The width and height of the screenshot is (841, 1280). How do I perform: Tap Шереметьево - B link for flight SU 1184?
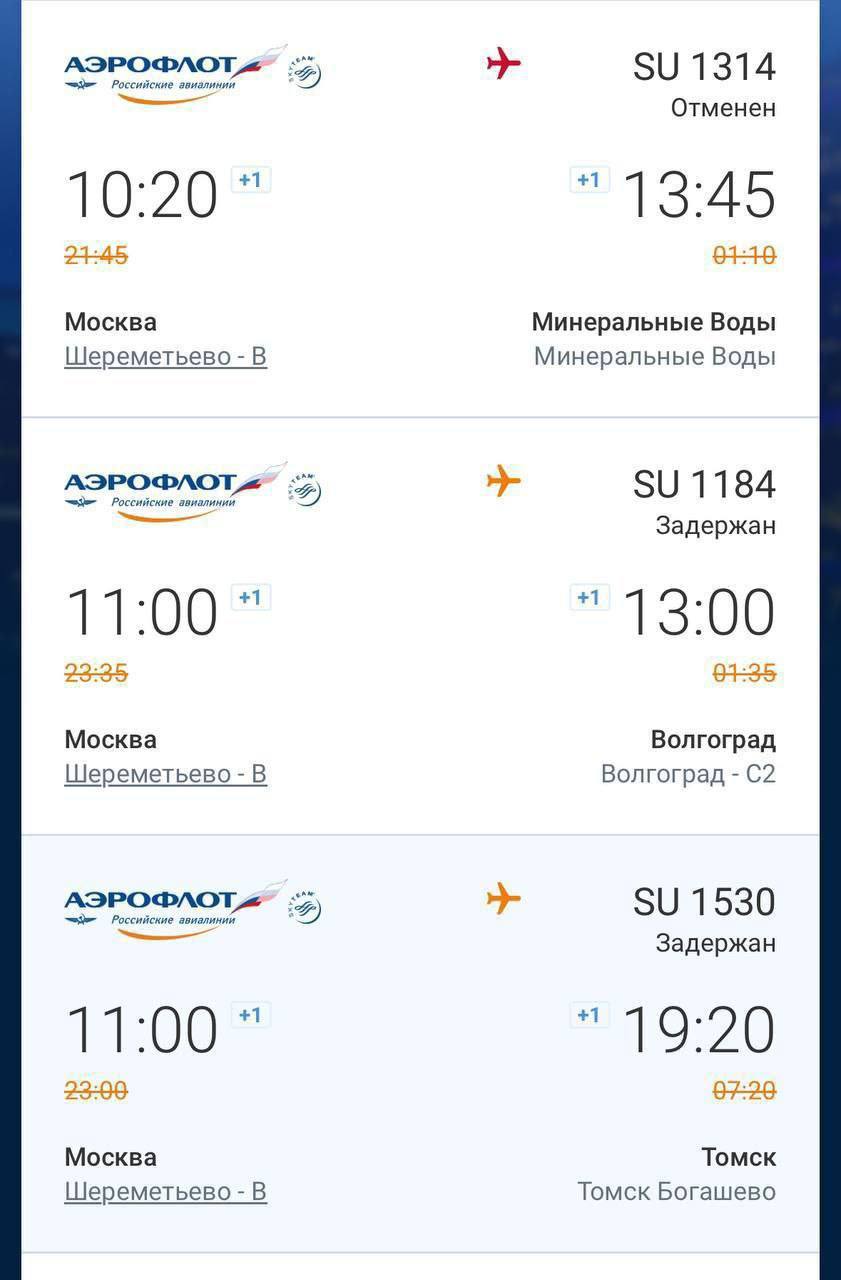pos(166,774)
